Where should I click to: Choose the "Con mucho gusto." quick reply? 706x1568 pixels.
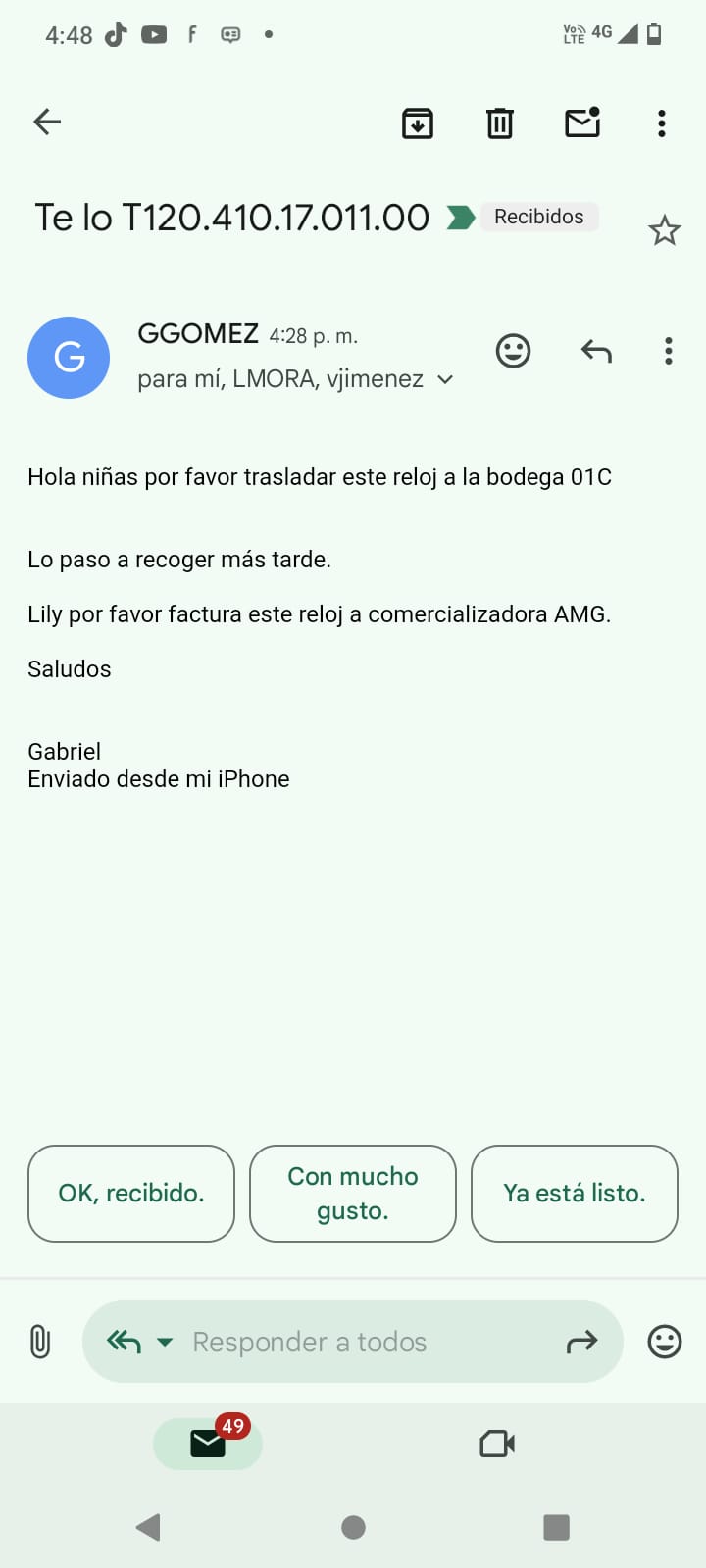click(x=353, y=1193)
